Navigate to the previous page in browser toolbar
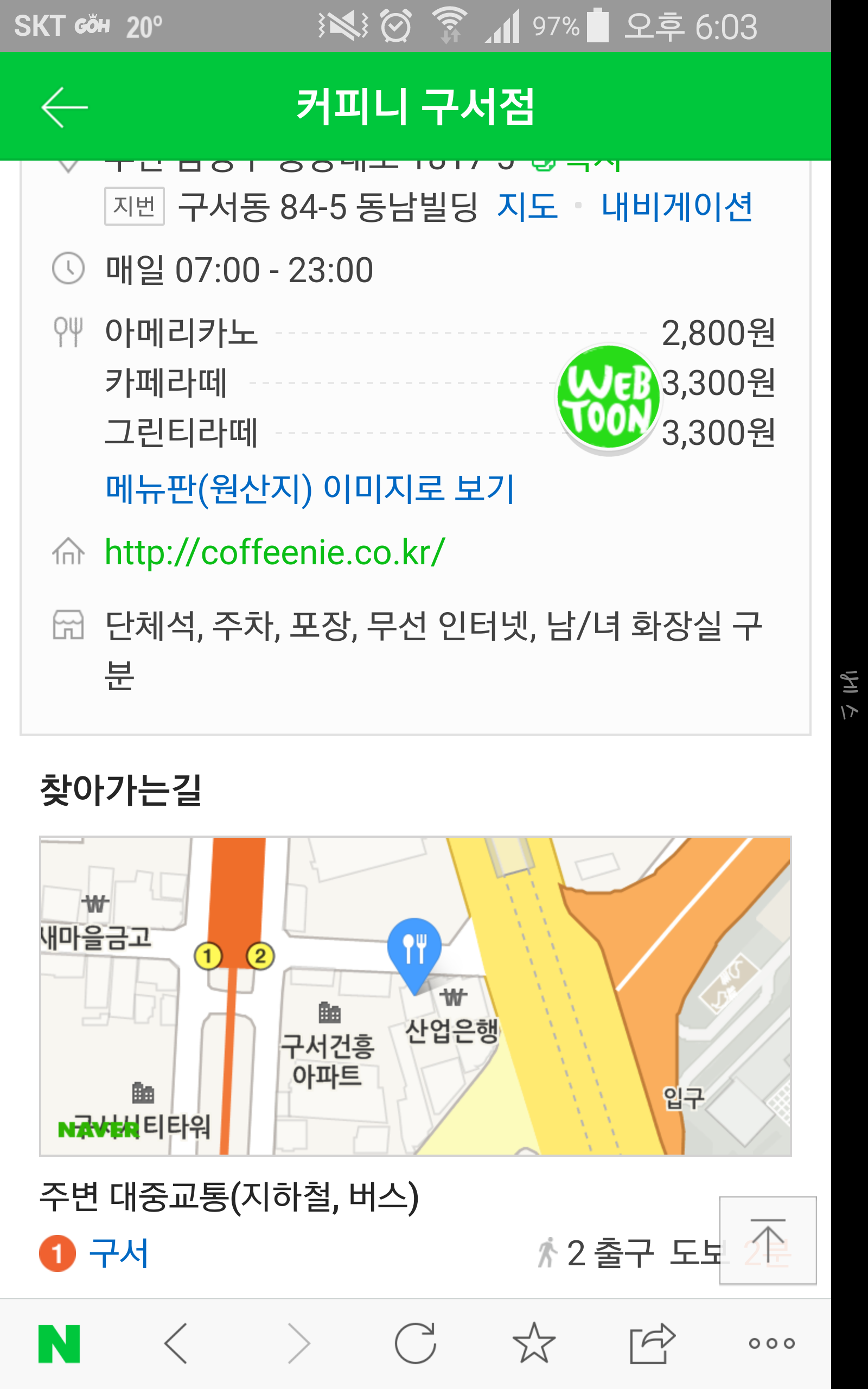This screenshot has width=868, height=1389. 176,1343
